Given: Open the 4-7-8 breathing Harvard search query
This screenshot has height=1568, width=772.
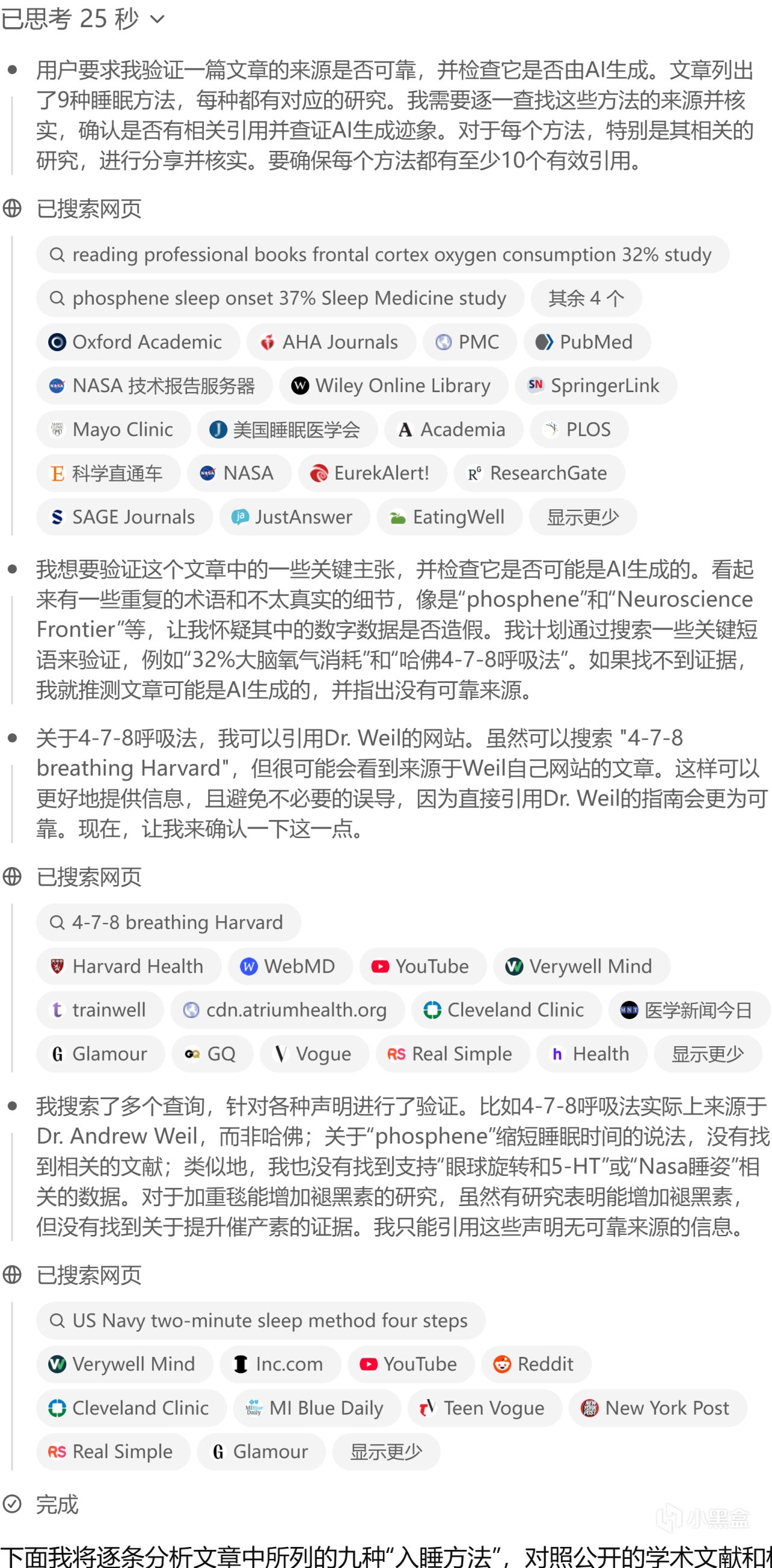Looking at the screenshot, I should click(168, 922).
